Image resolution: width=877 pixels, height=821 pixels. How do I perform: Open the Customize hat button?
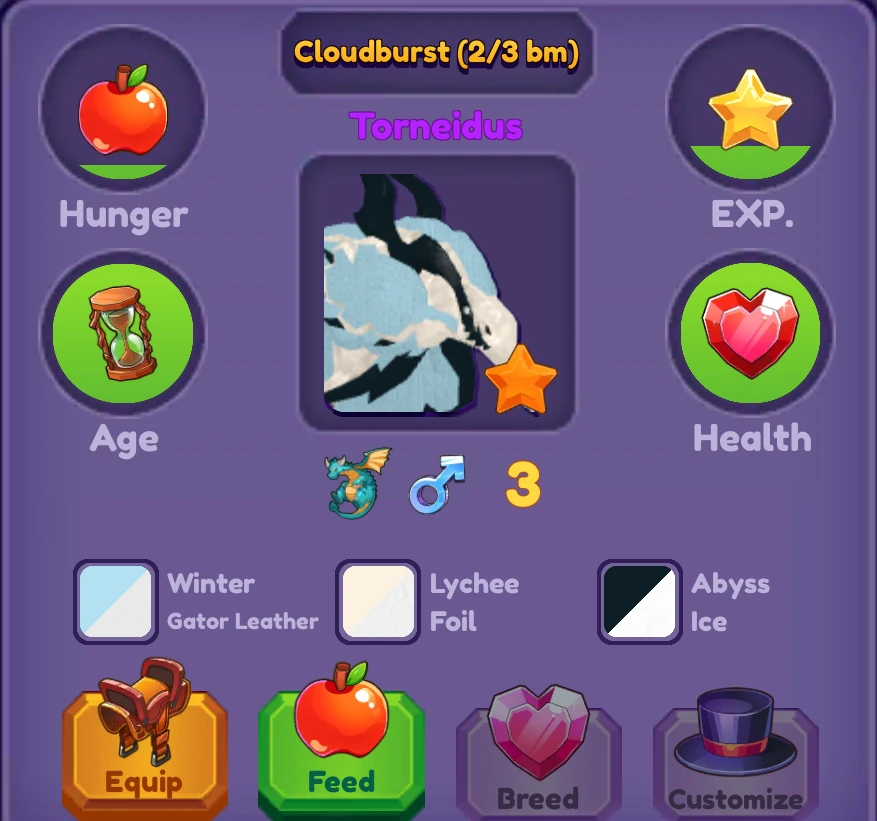[x=735, y=755]
